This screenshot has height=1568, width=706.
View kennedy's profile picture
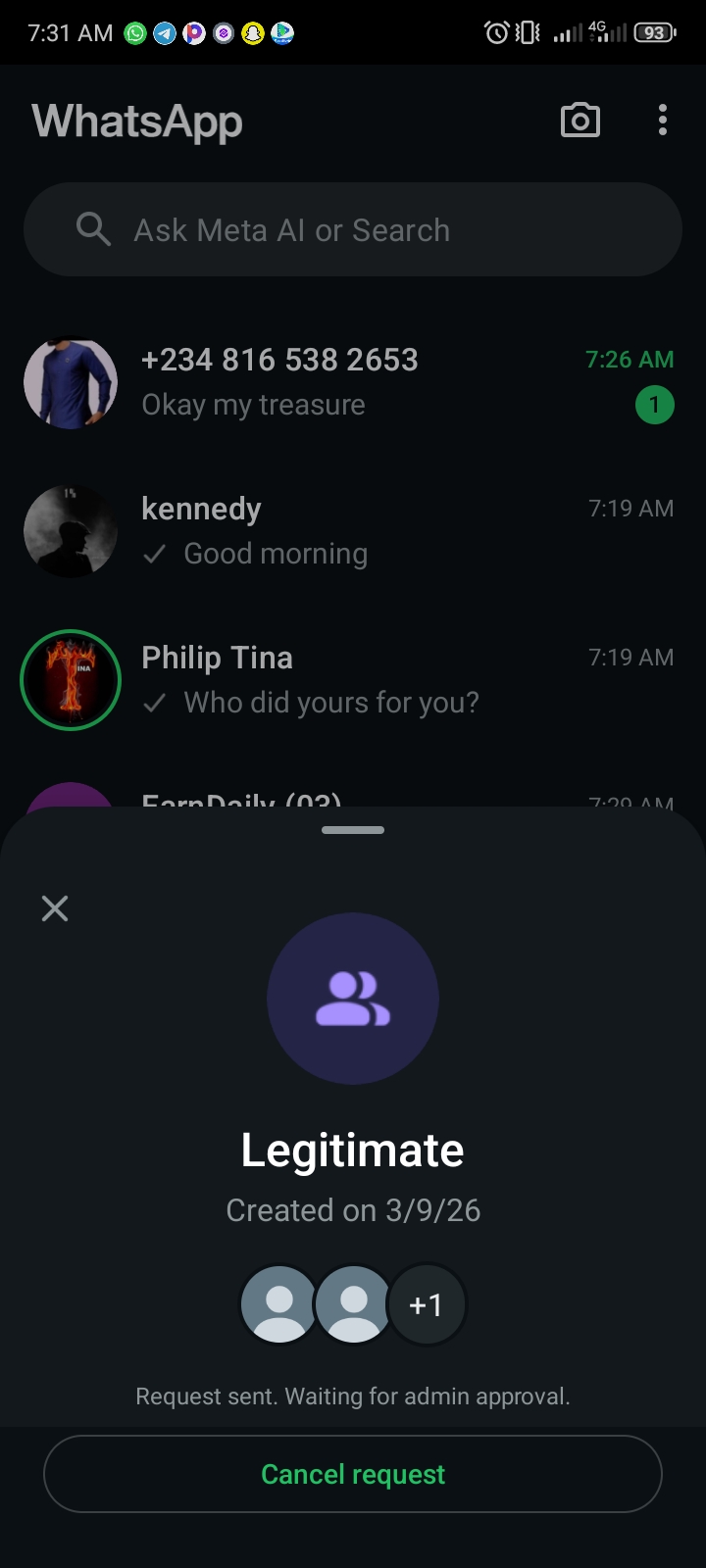[x=71, y=531]
